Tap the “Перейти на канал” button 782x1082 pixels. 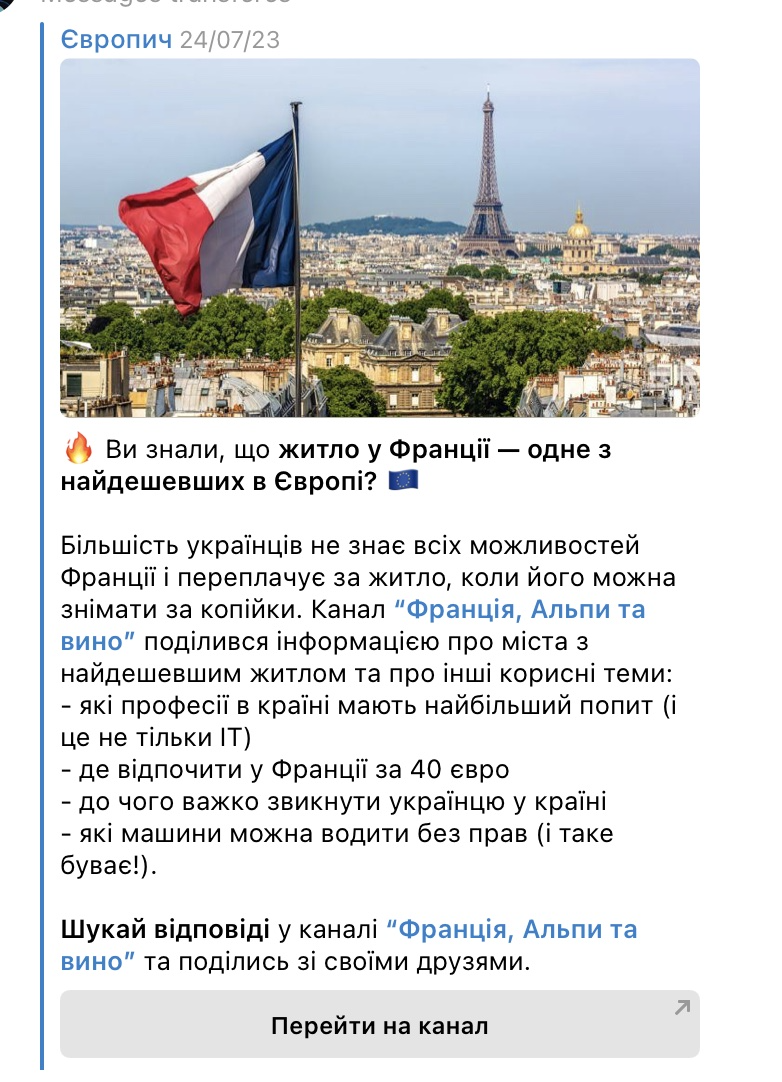[380, 1025]
